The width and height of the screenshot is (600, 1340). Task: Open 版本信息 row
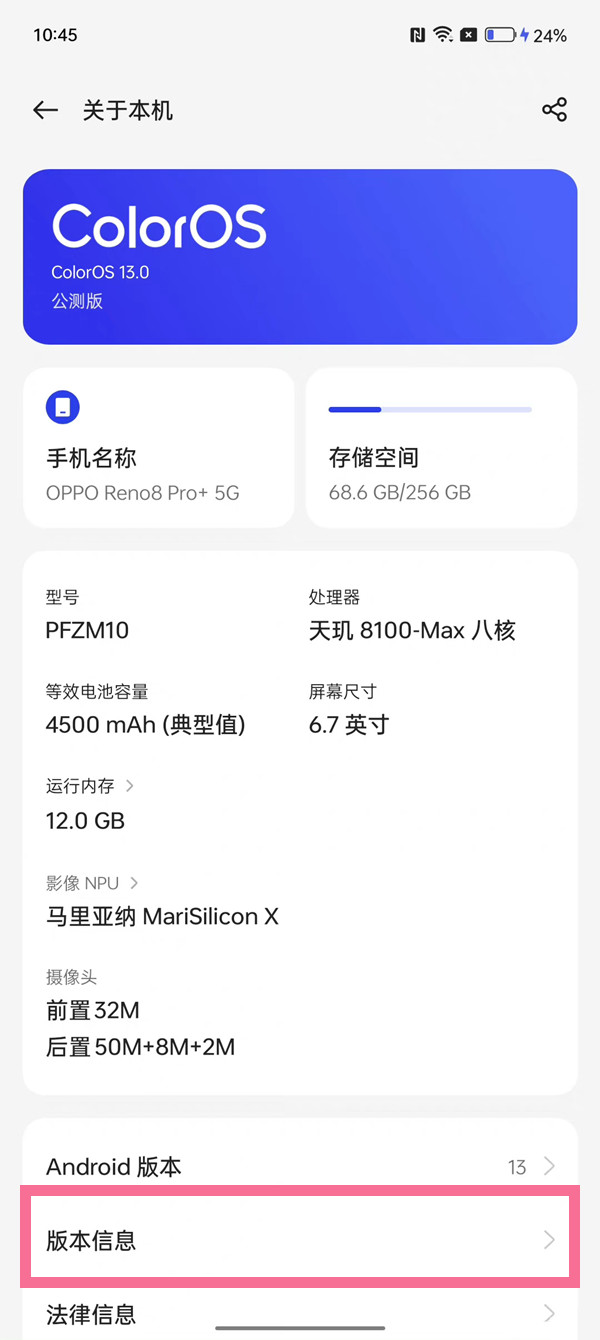[300, 1240]
